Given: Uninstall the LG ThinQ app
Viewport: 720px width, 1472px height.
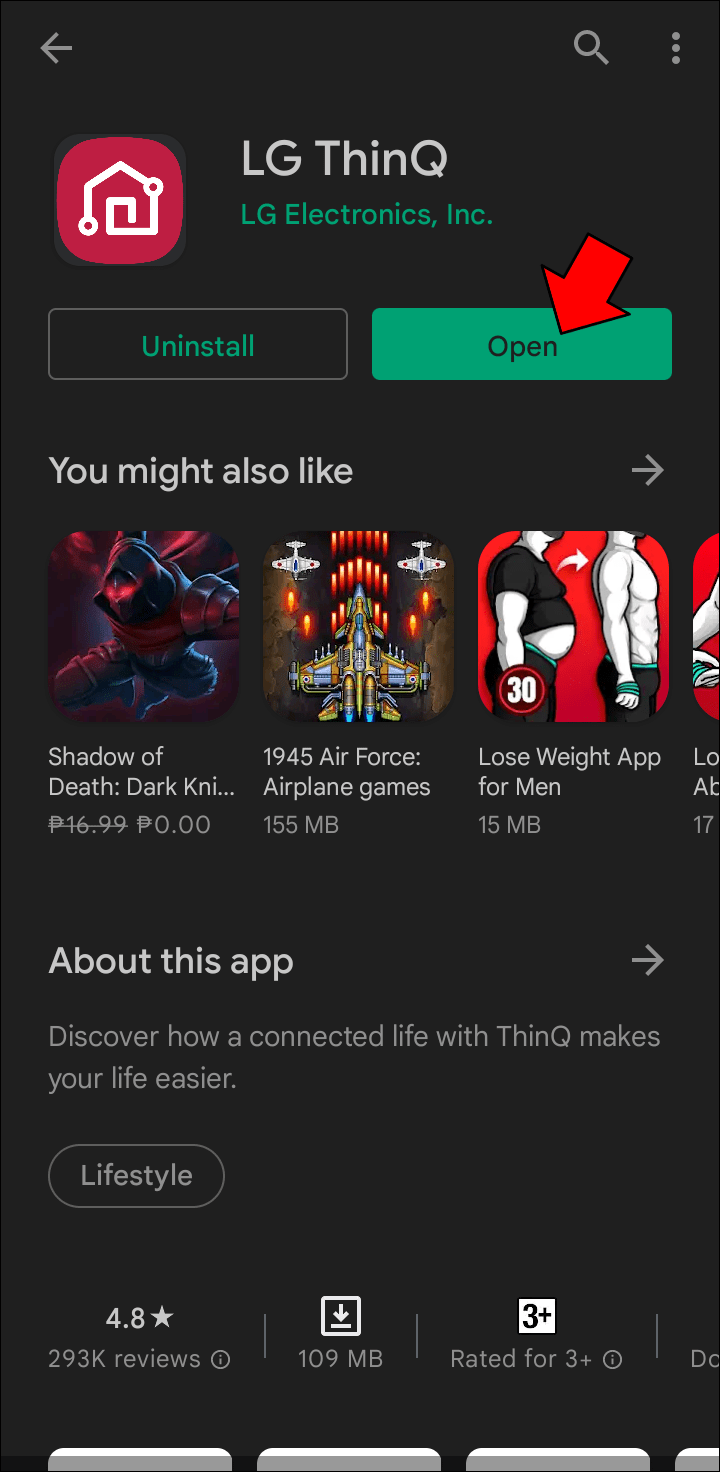Looking at the screenshot, I should click(x=198, y=345).
